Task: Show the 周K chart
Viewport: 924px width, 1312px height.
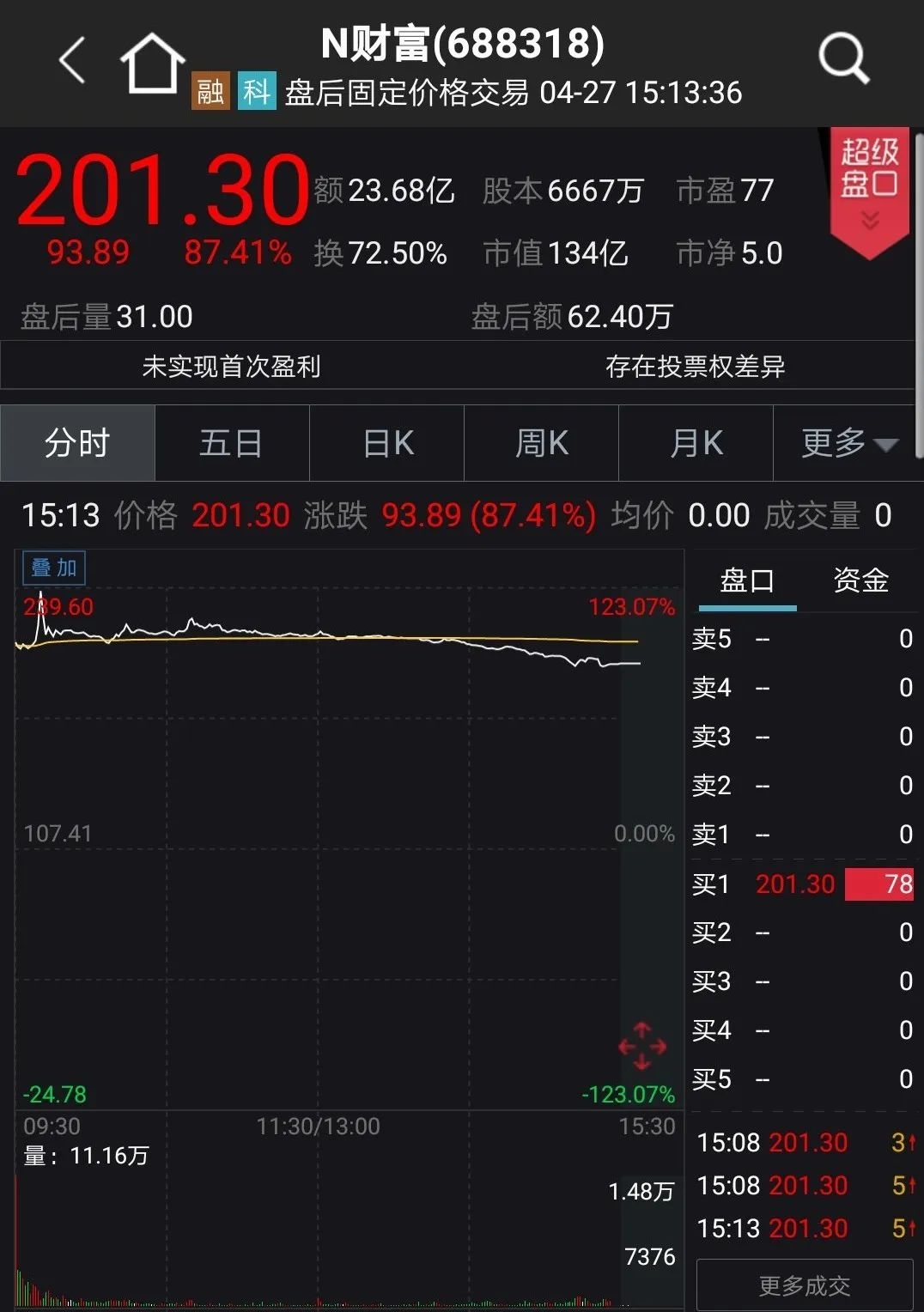Action: [542, 443]
